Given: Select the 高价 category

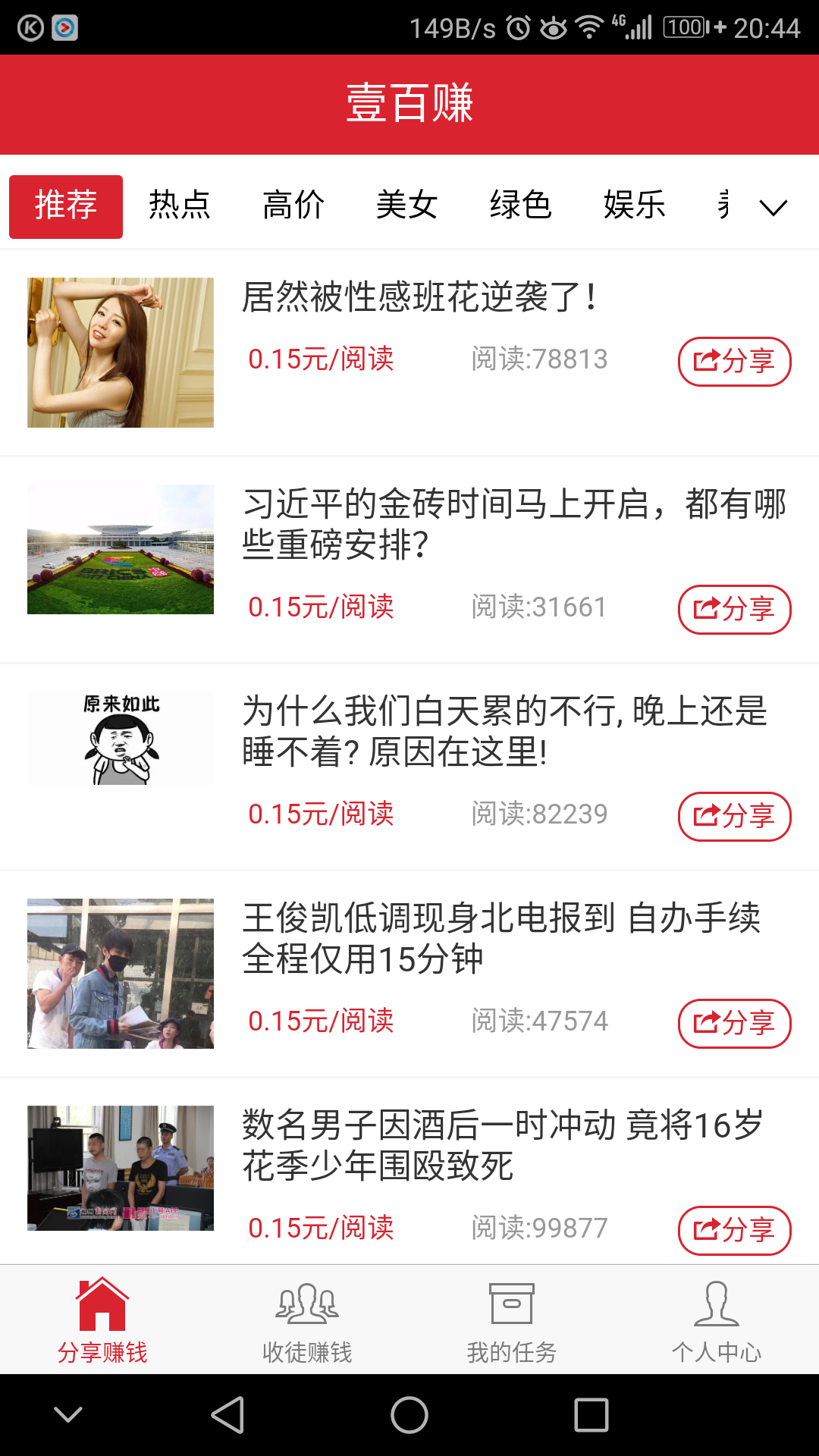Looking at the screenshot, I should point(293,206).
